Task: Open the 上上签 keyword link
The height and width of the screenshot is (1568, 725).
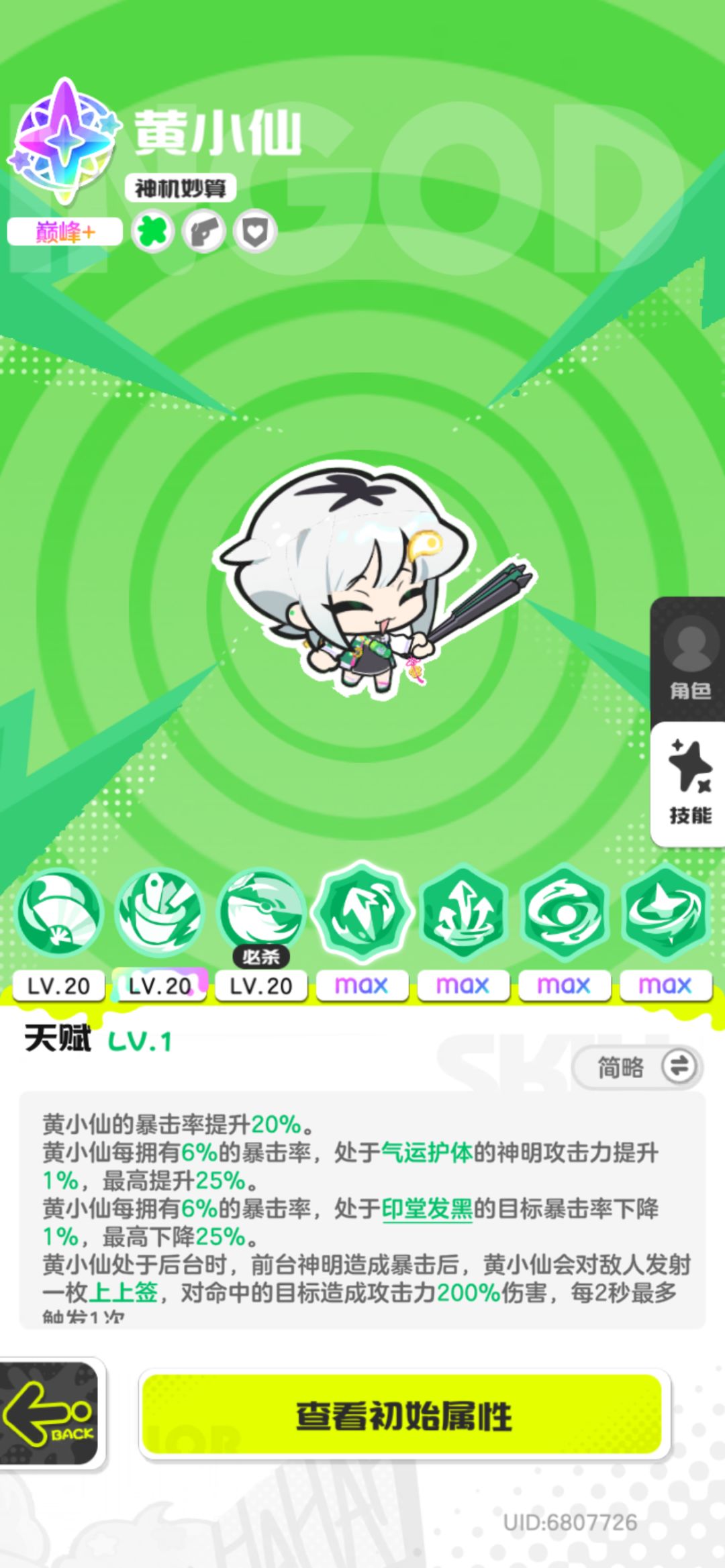Action: [124, 1292]
